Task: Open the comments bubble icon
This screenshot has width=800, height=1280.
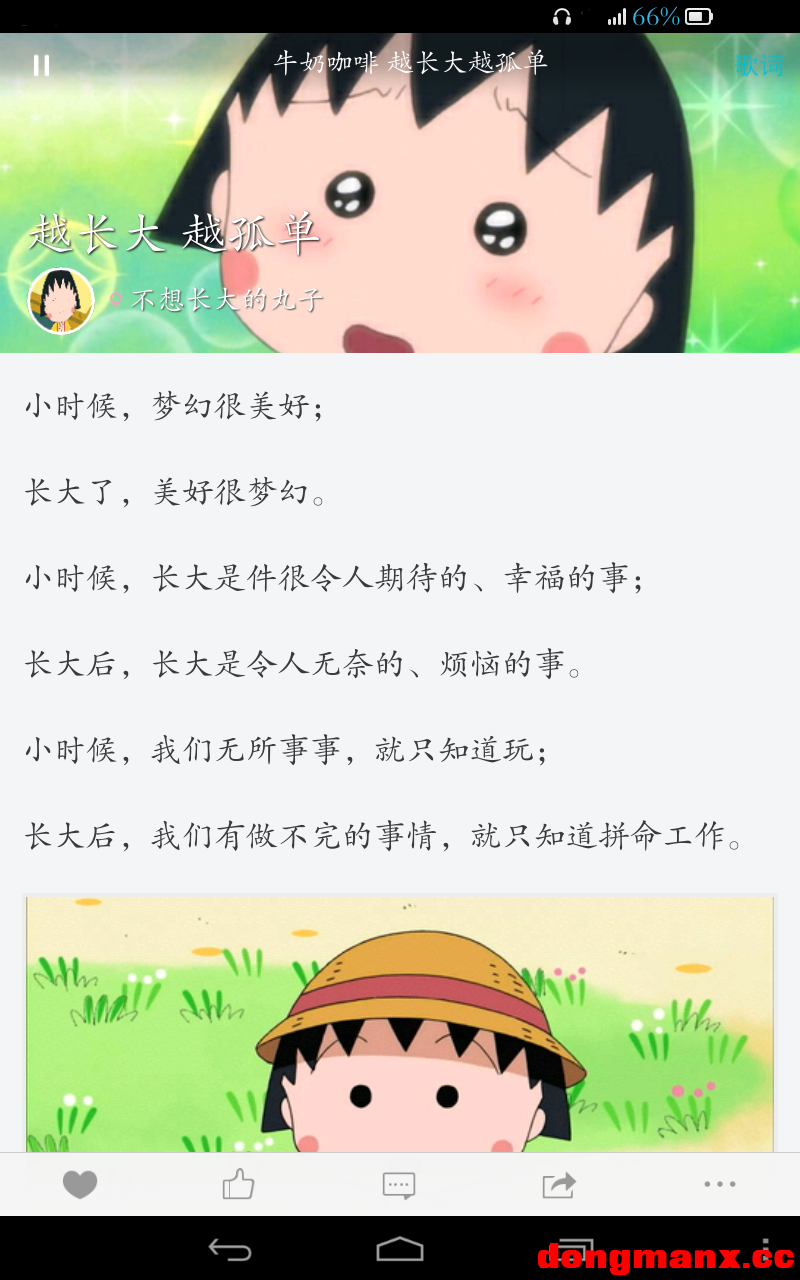Action: [399, 1185]
